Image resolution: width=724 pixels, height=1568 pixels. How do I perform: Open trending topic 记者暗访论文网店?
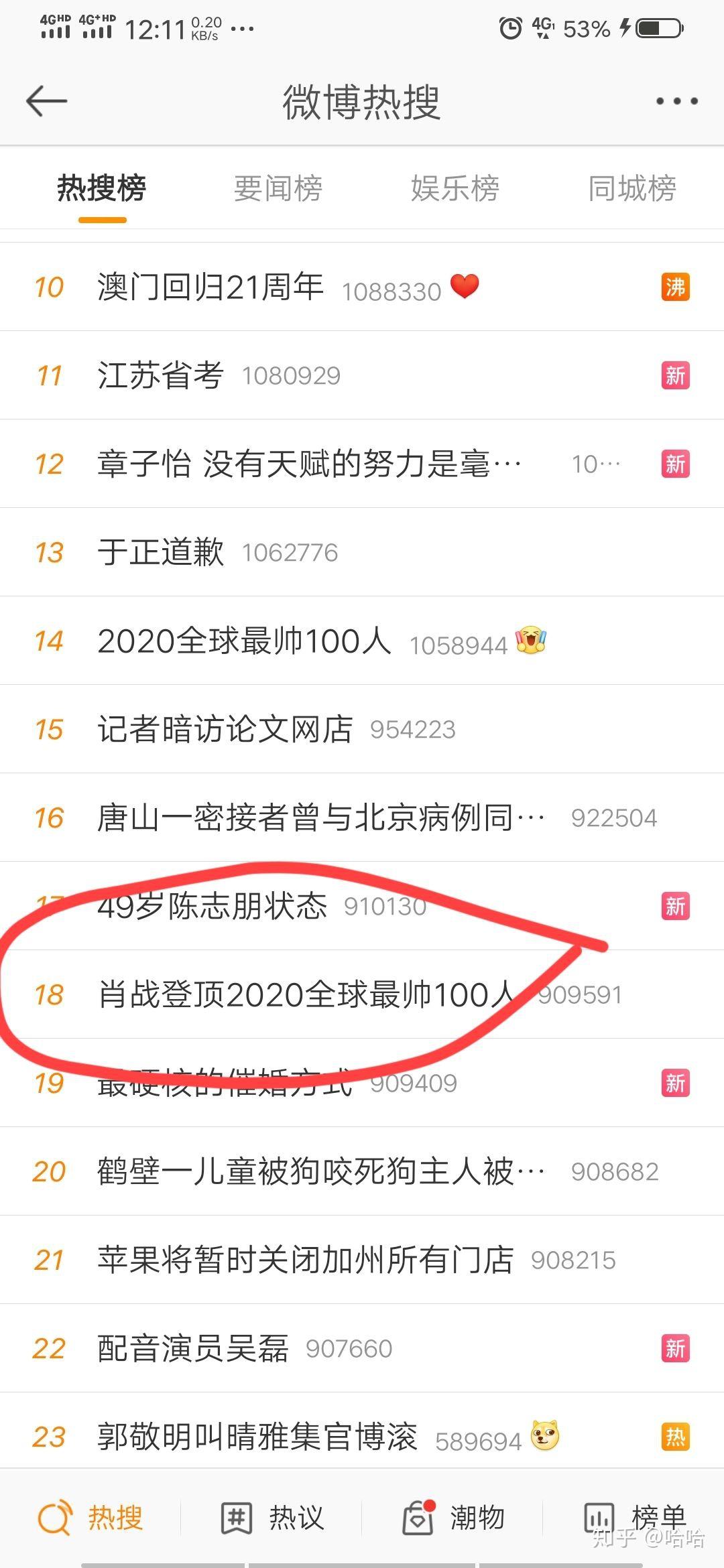(x=225, y=729)
